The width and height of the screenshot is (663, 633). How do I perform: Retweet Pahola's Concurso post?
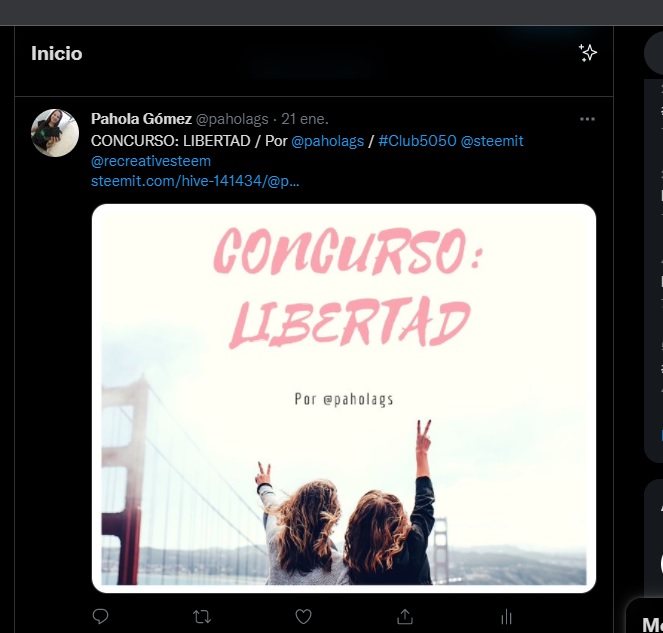tap(202, 617)
